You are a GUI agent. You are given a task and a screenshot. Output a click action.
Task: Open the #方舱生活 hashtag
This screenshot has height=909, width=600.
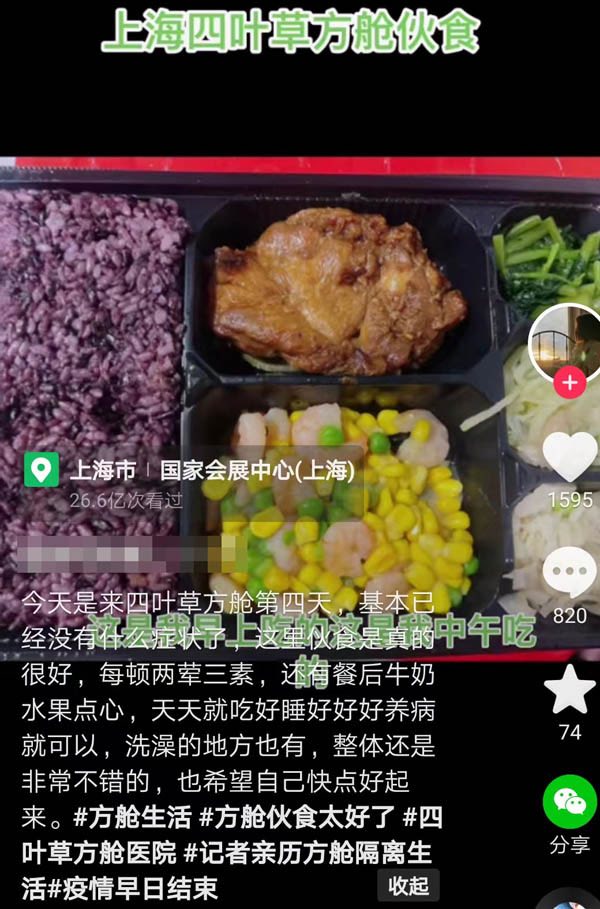(133, 817)
